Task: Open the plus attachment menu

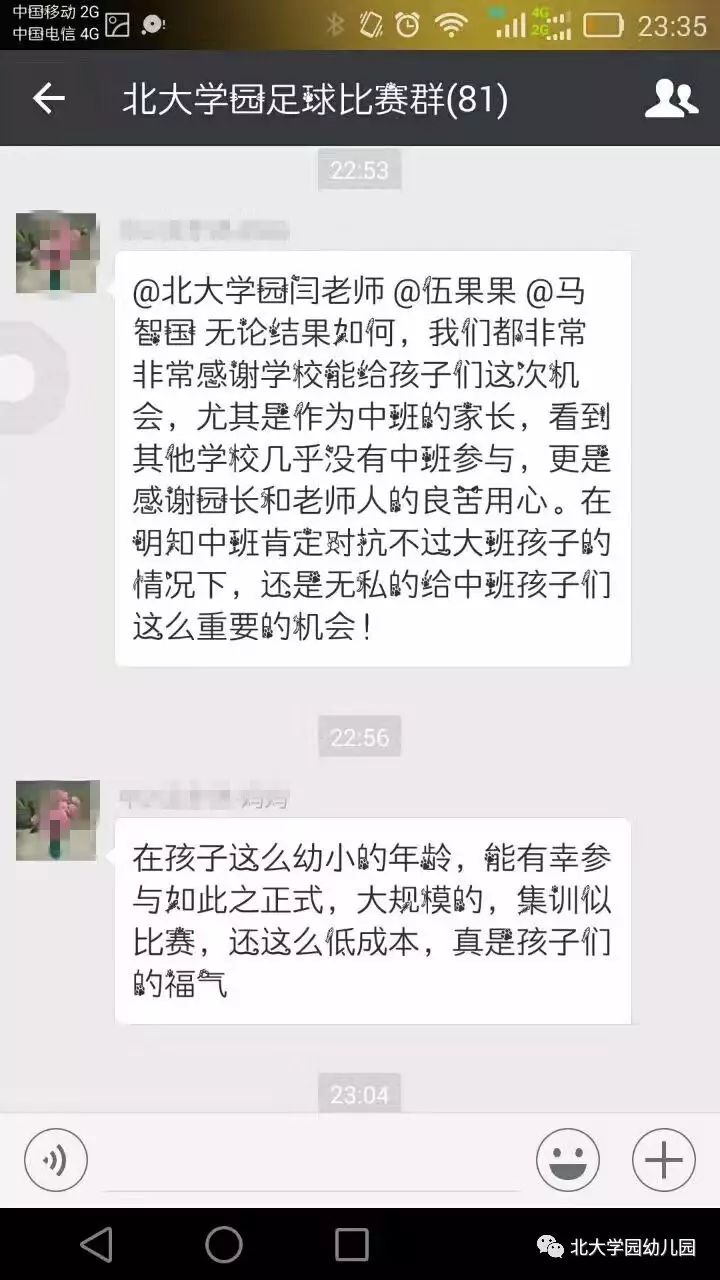Action: [663, 1160]
